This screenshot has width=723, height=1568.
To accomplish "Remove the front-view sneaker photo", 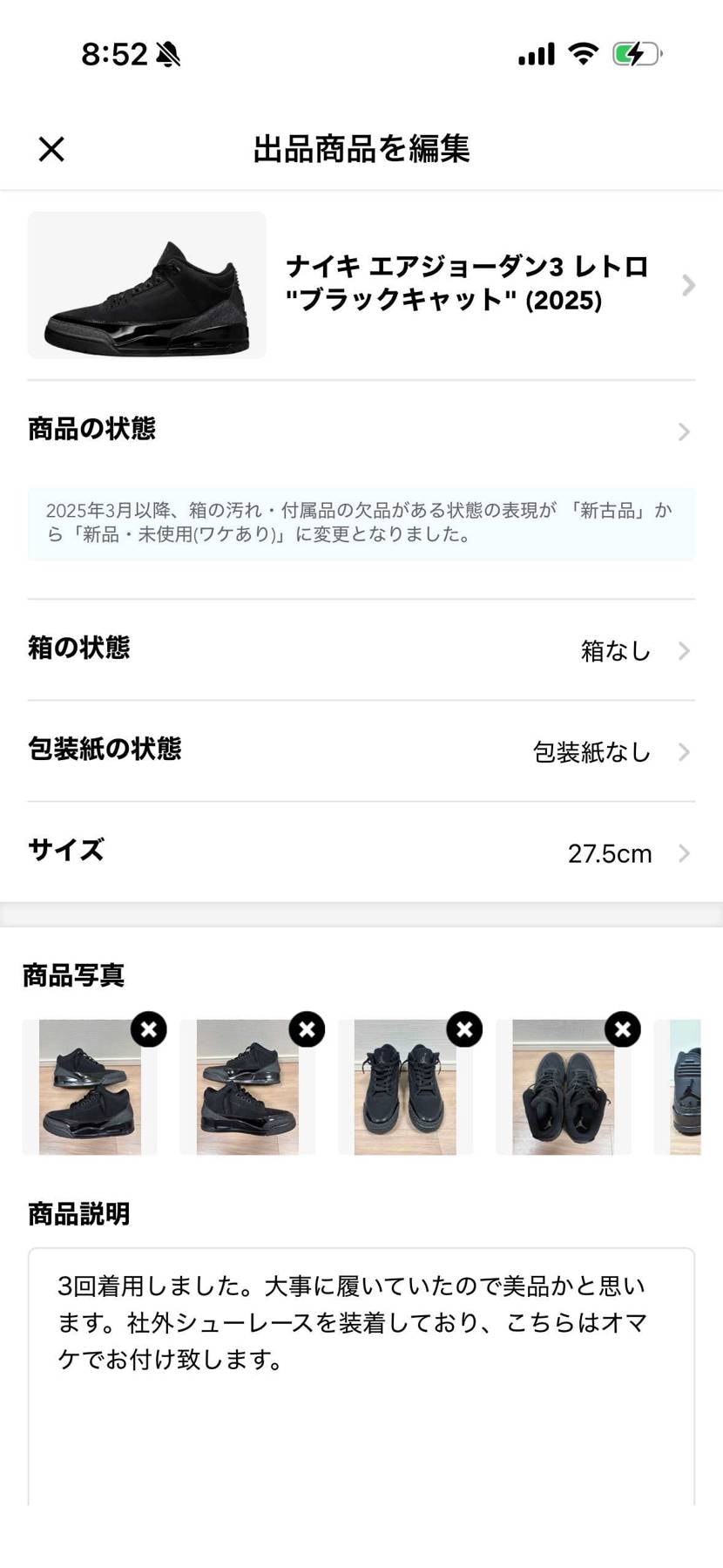I will point(463,1029).
